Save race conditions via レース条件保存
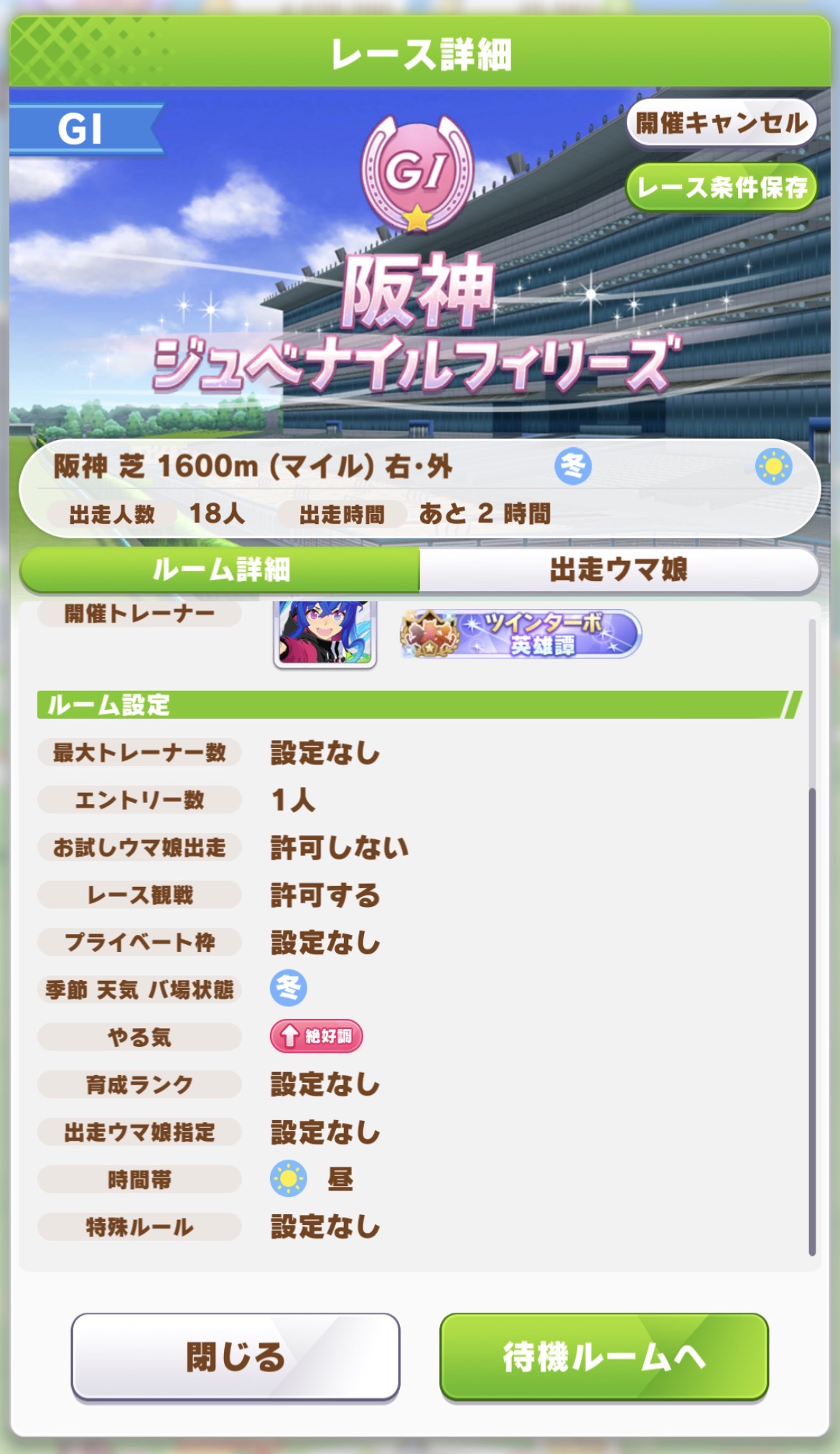 pos(721,188)
